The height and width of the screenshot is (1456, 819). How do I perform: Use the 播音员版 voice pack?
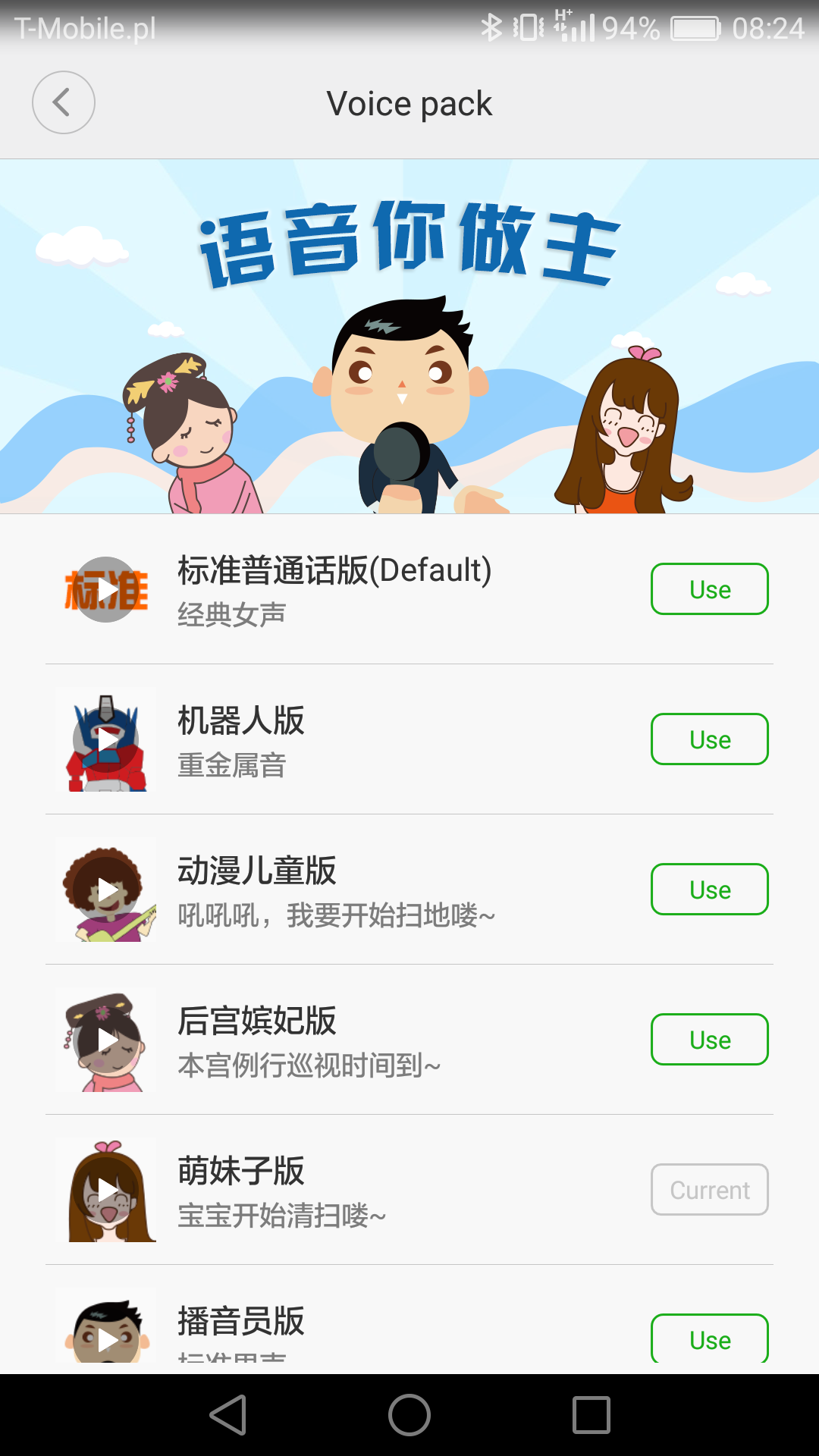(709, 1339)
